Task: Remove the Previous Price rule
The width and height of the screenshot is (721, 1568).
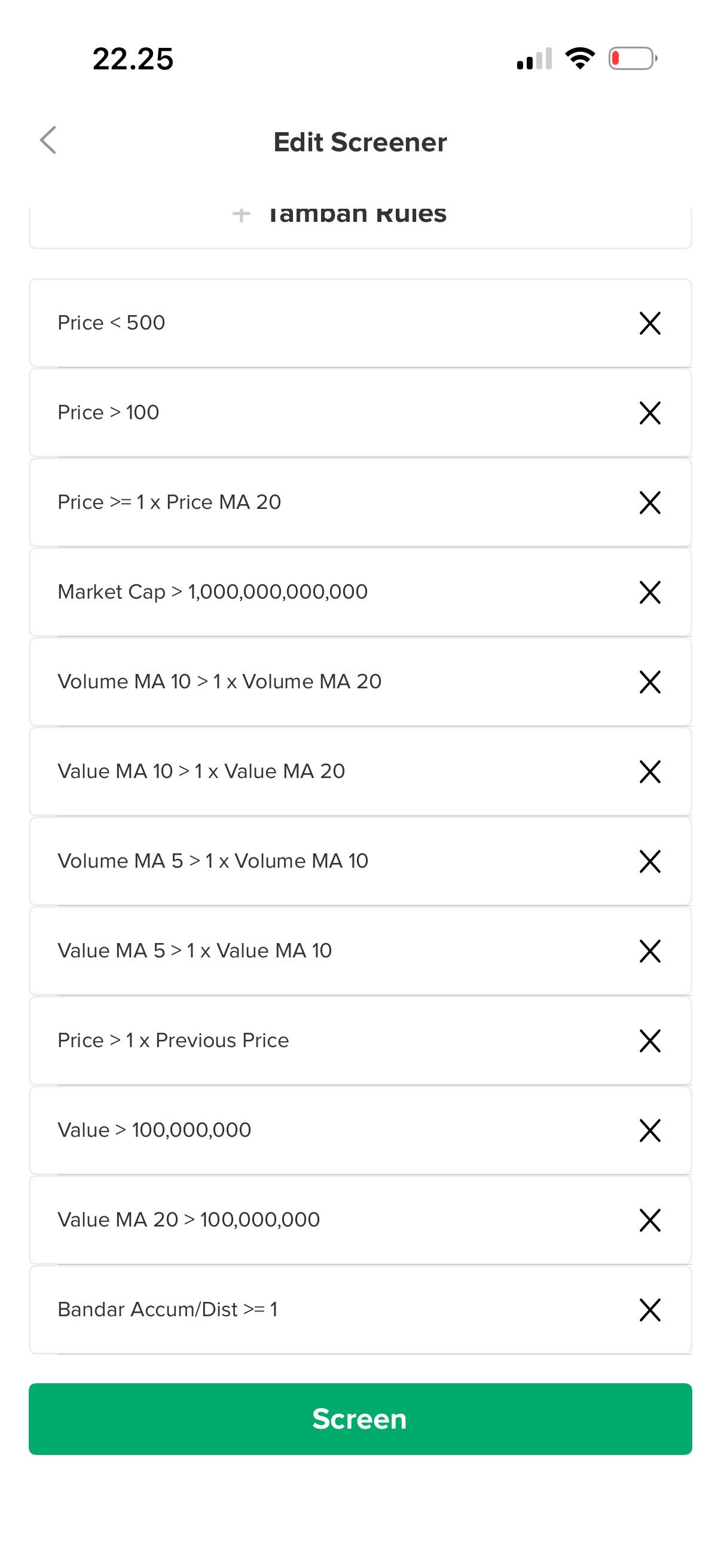Action: coord(650,1041)
